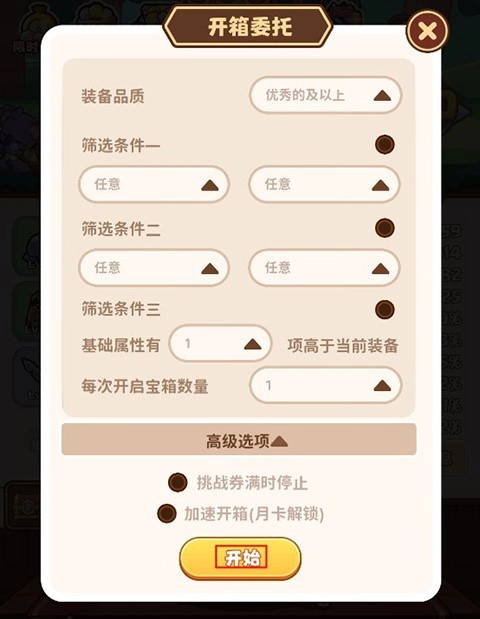Open first 任意 dropdown under 筛选条件二

[154, 268]
